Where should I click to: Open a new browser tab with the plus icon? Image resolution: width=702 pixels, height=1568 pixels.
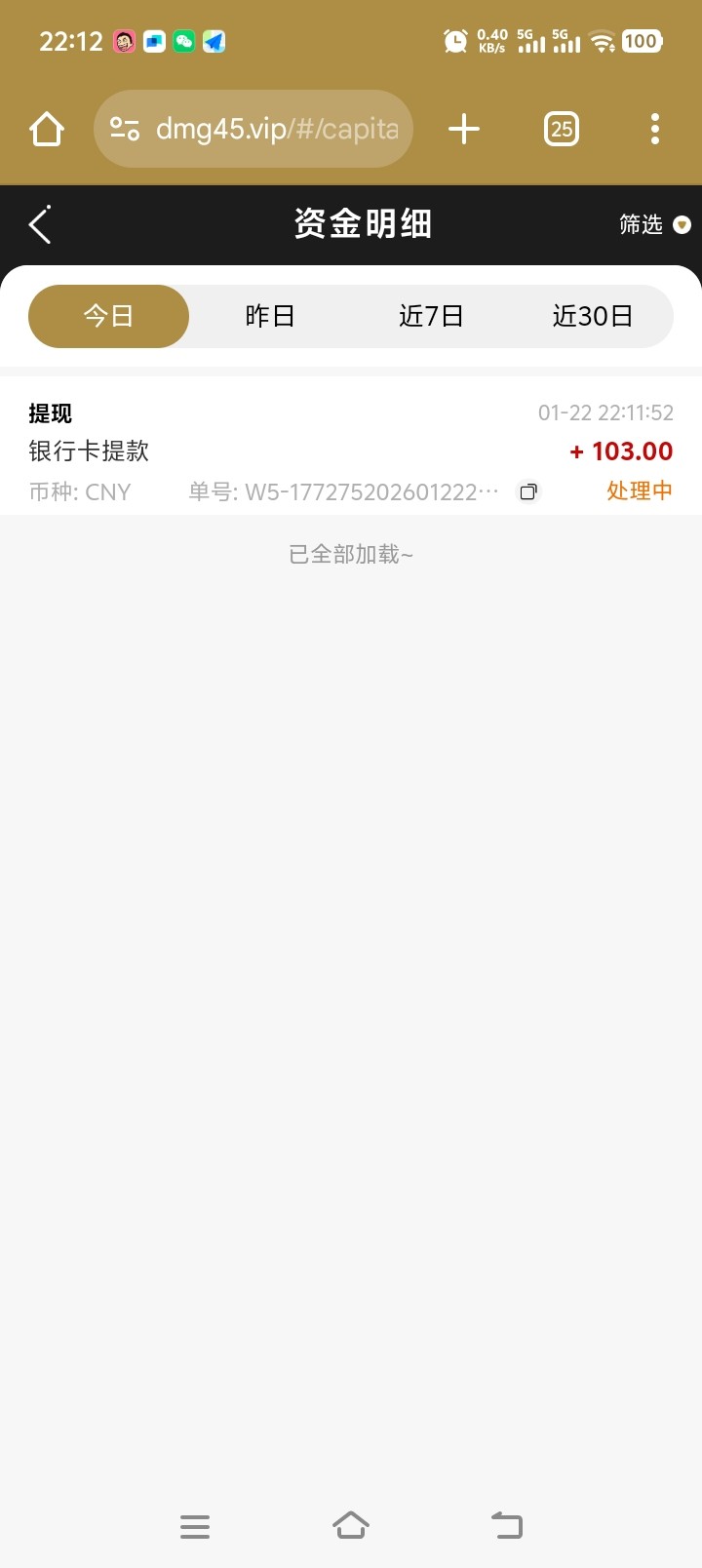click(x=463, y=128)
